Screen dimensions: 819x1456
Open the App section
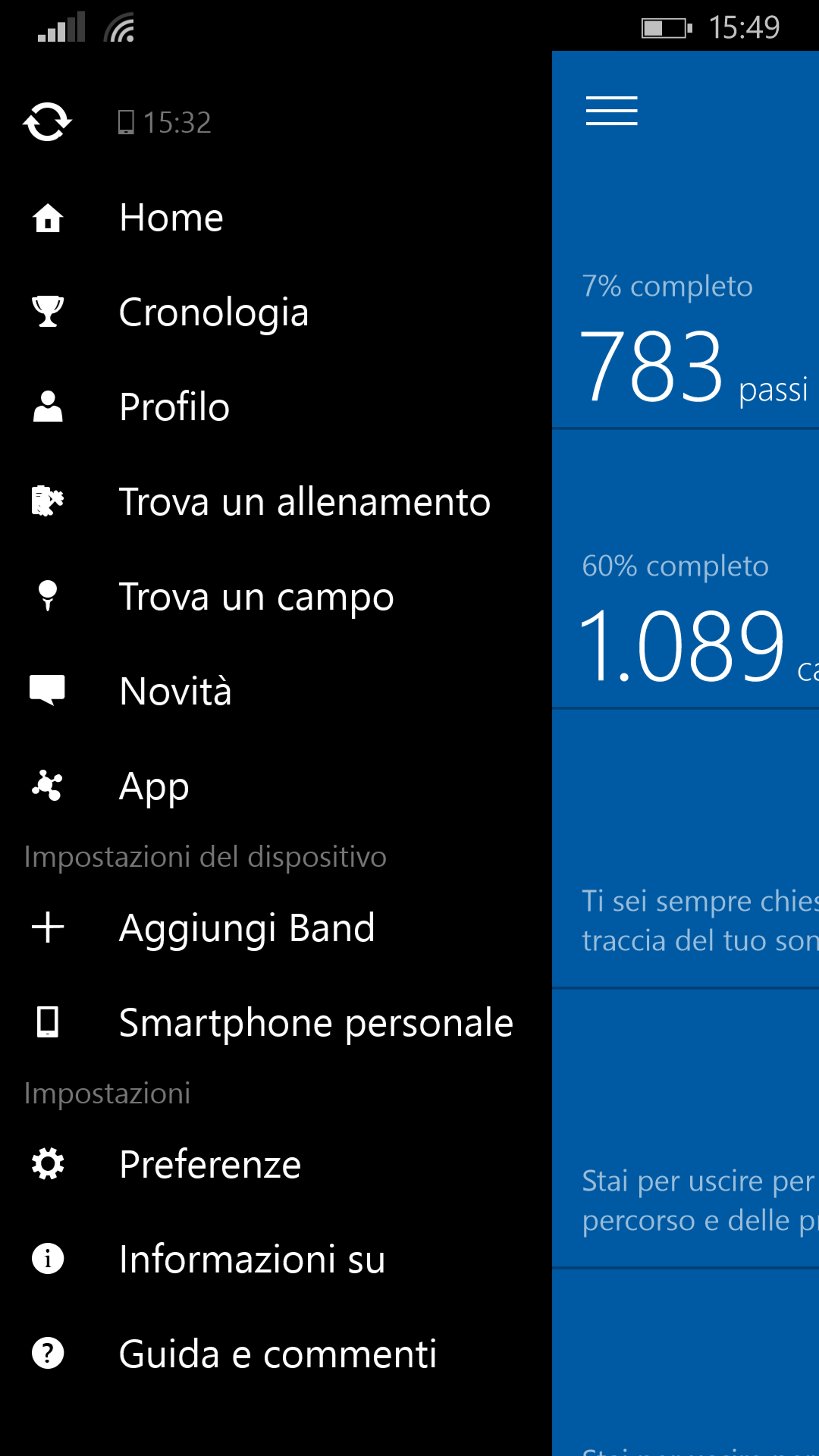276,786
